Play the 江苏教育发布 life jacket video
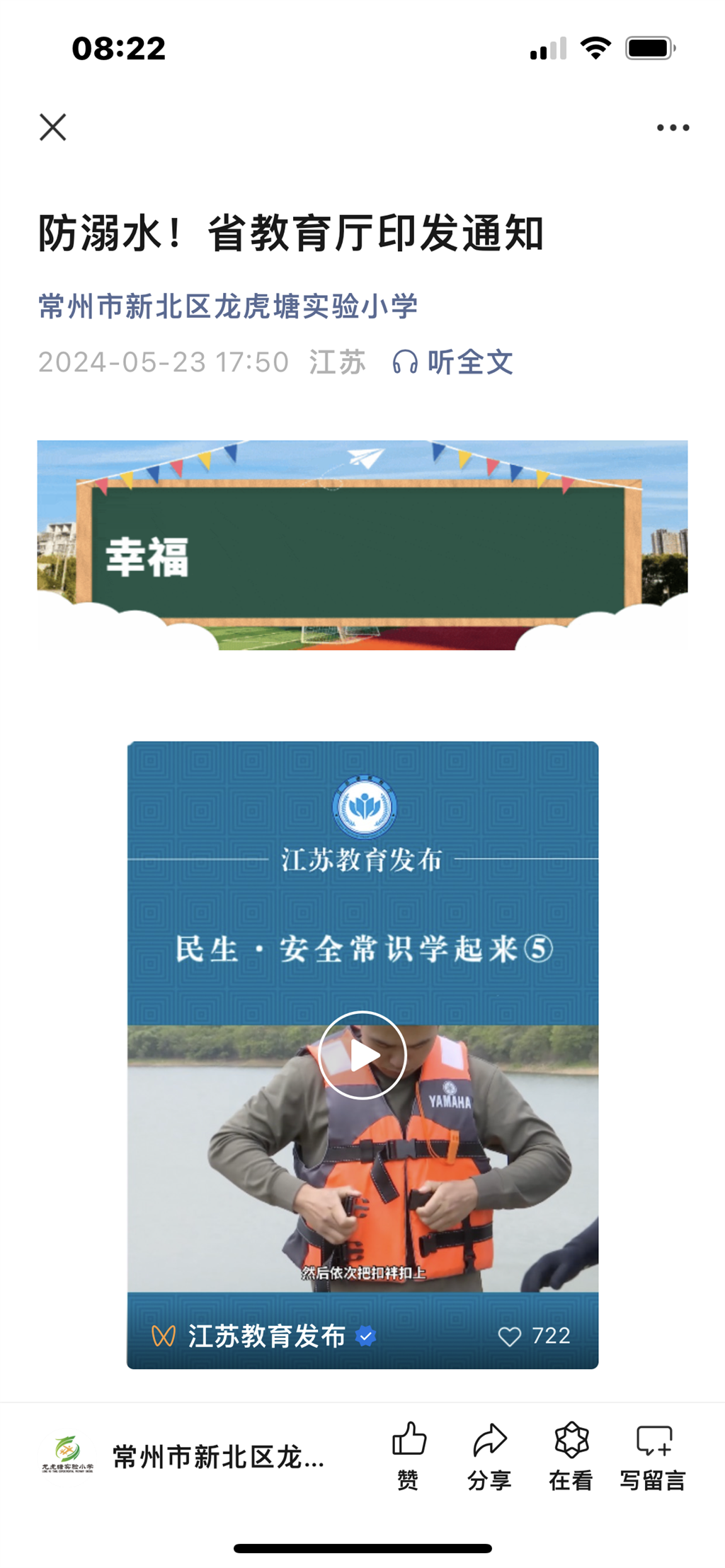Image resolution: width=725 pixels, height=1568 pixels. pos(362,1055)
